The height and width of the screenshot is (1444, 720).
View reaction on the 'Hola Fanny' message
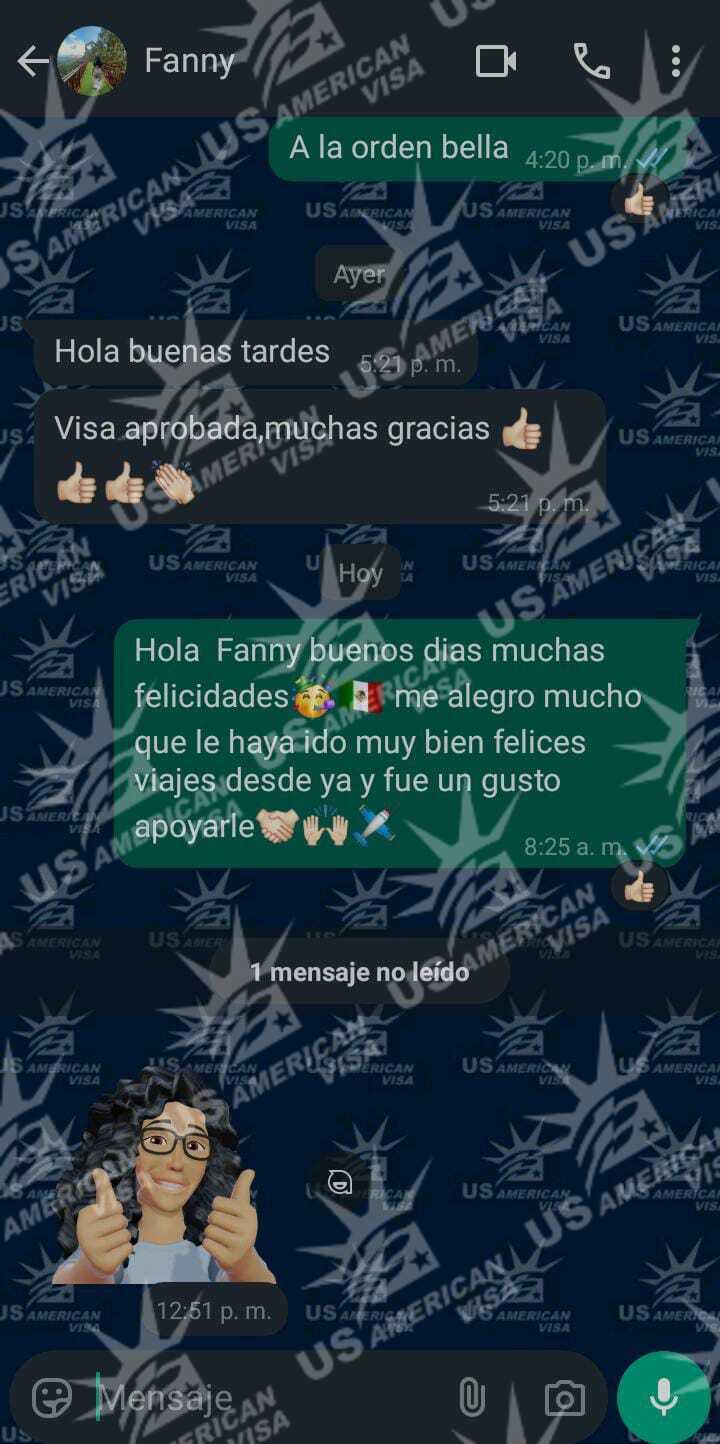tap(639, 886)
